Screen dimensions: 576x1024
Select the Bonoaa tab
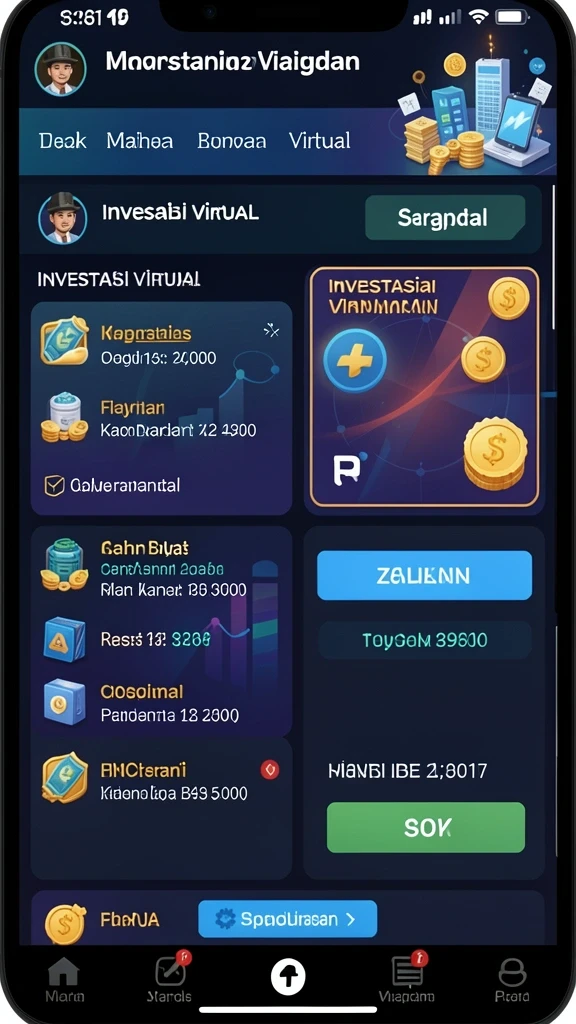tap(232, 140)
